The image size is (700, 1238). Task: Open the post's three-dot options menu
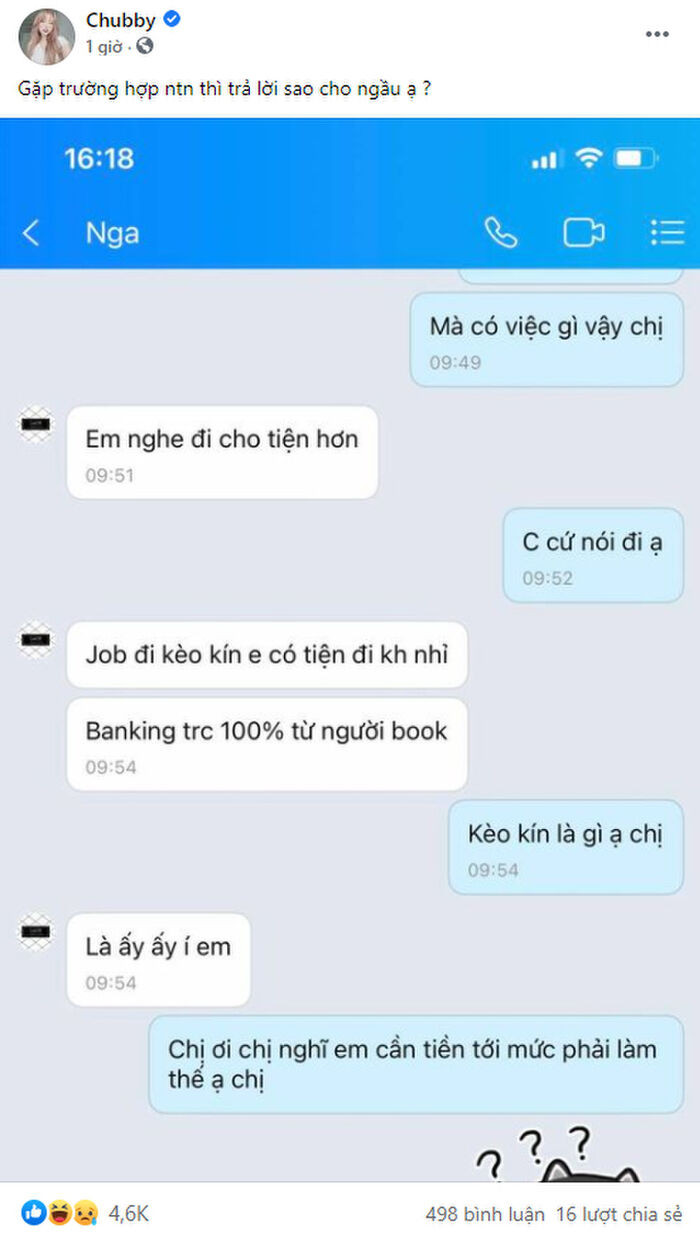tap(656, 33)
